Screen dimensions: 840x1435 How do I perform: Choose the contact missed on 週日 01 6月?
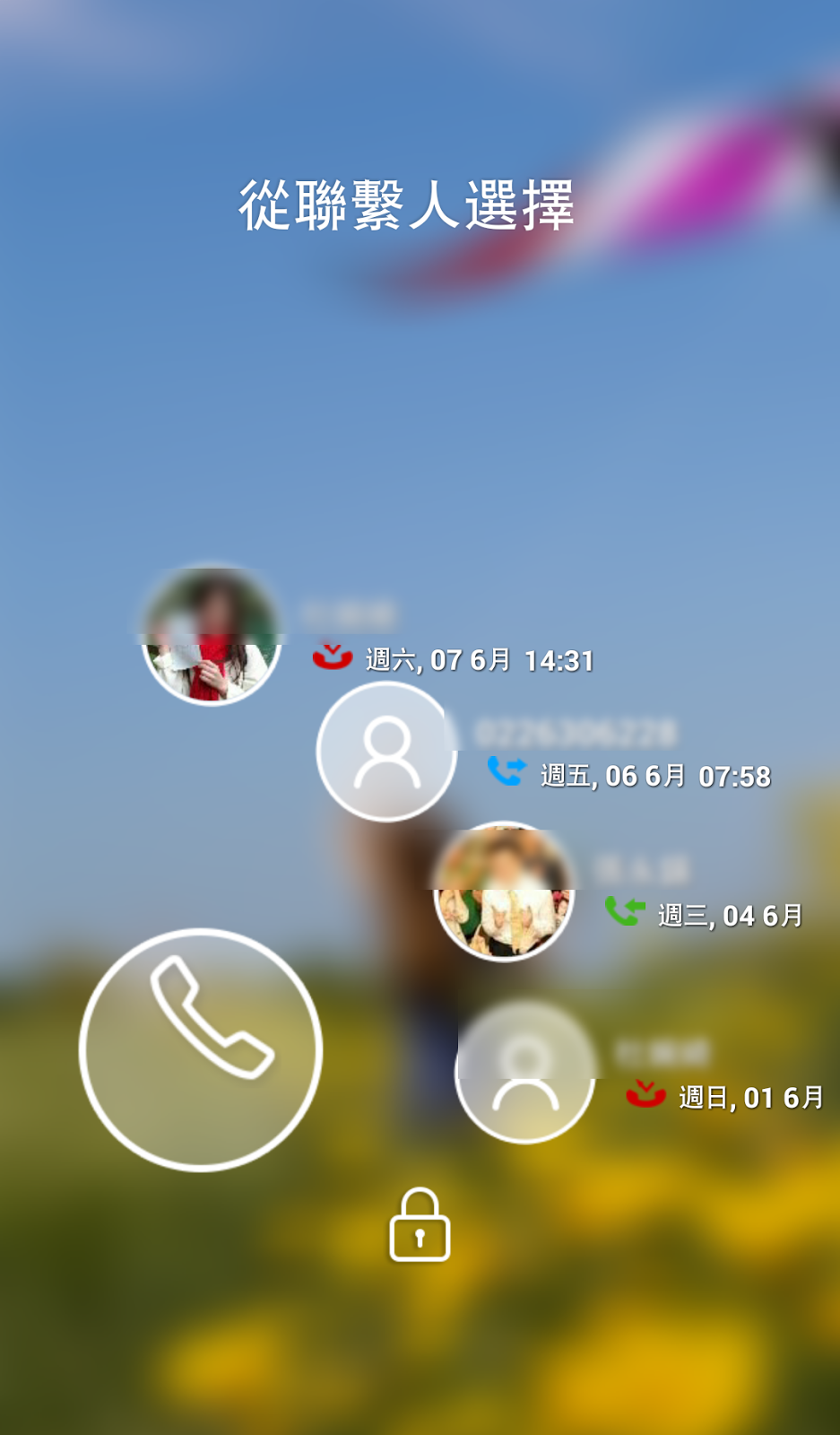point(525,1073)
